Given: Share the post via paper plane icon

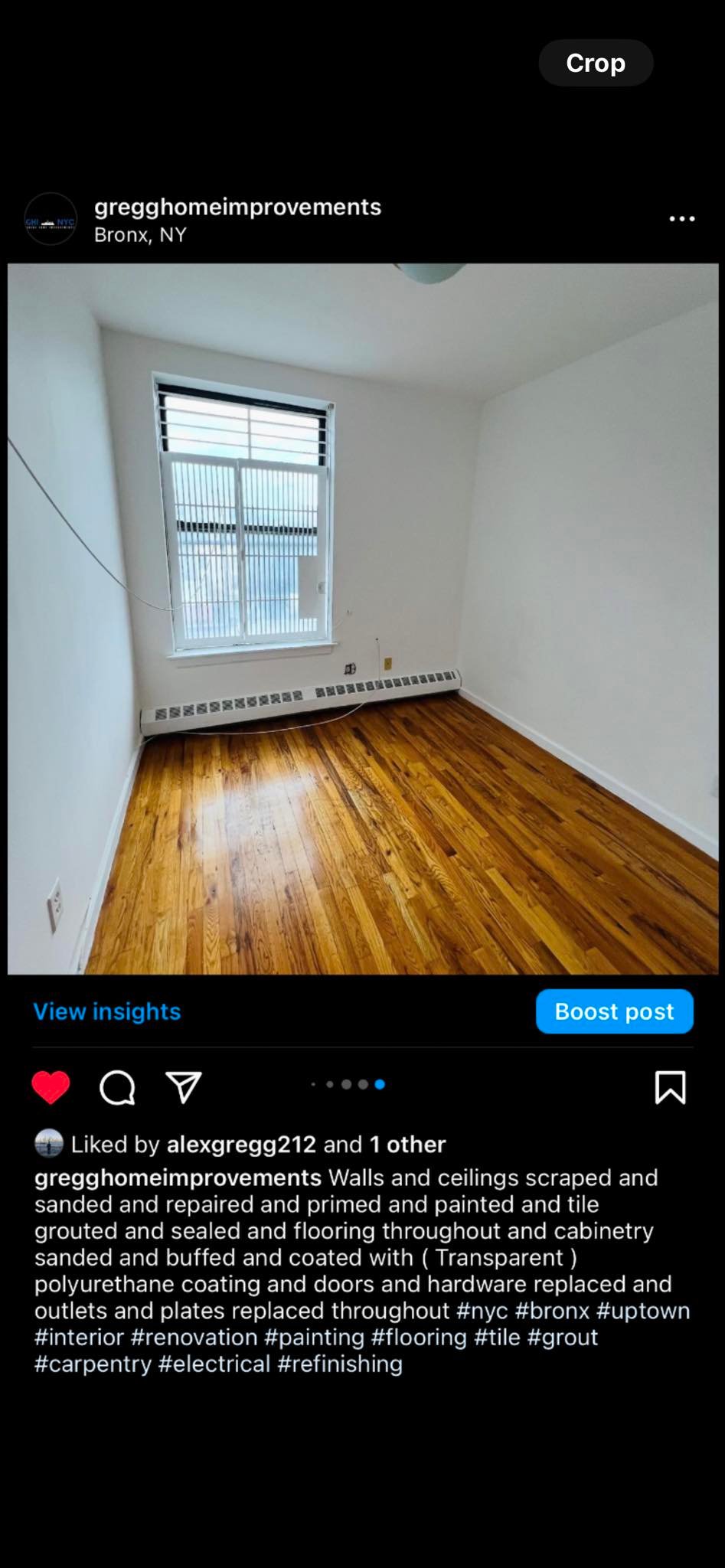Looking at the screenshot, I should tap(184, 1087).
